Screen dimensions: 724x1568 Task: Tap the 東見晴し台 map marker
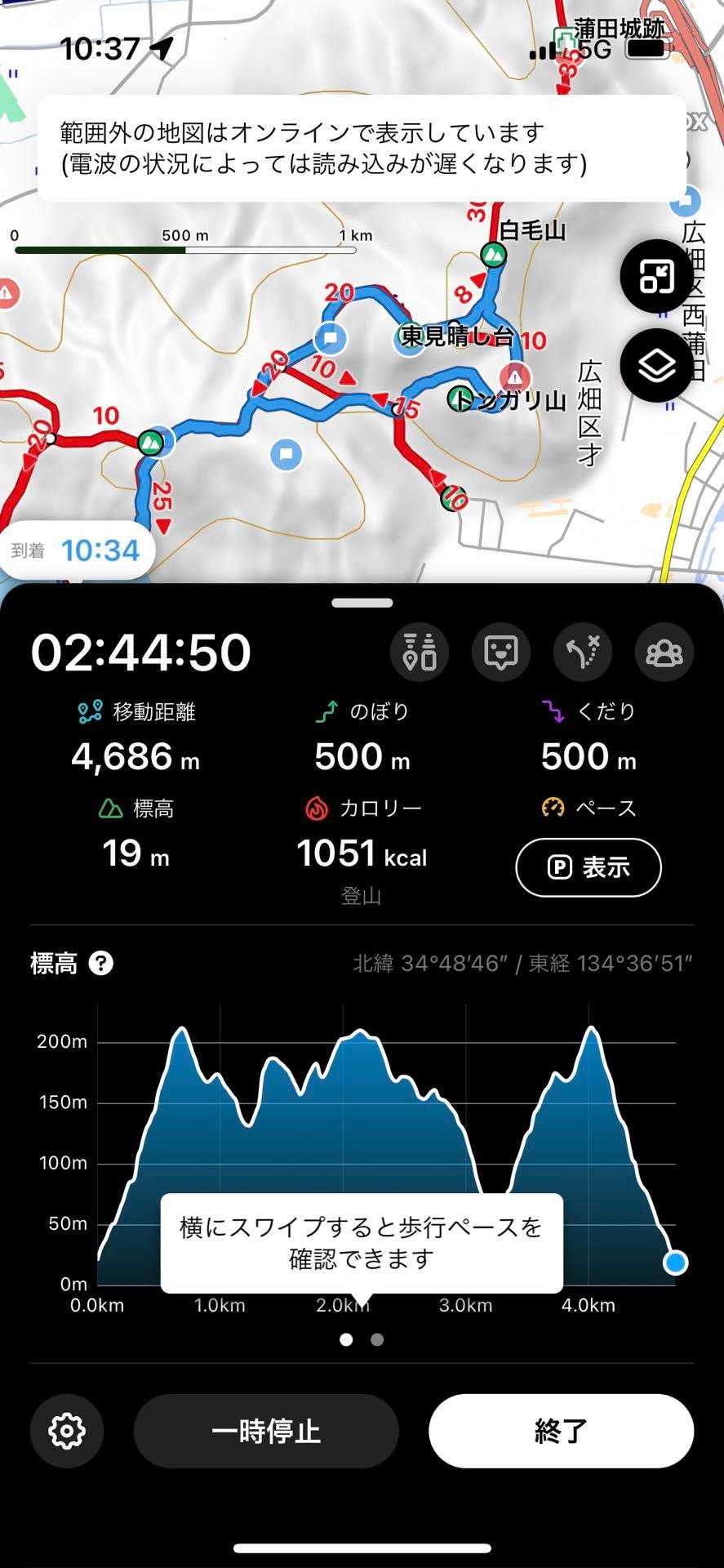coord(408,338)
